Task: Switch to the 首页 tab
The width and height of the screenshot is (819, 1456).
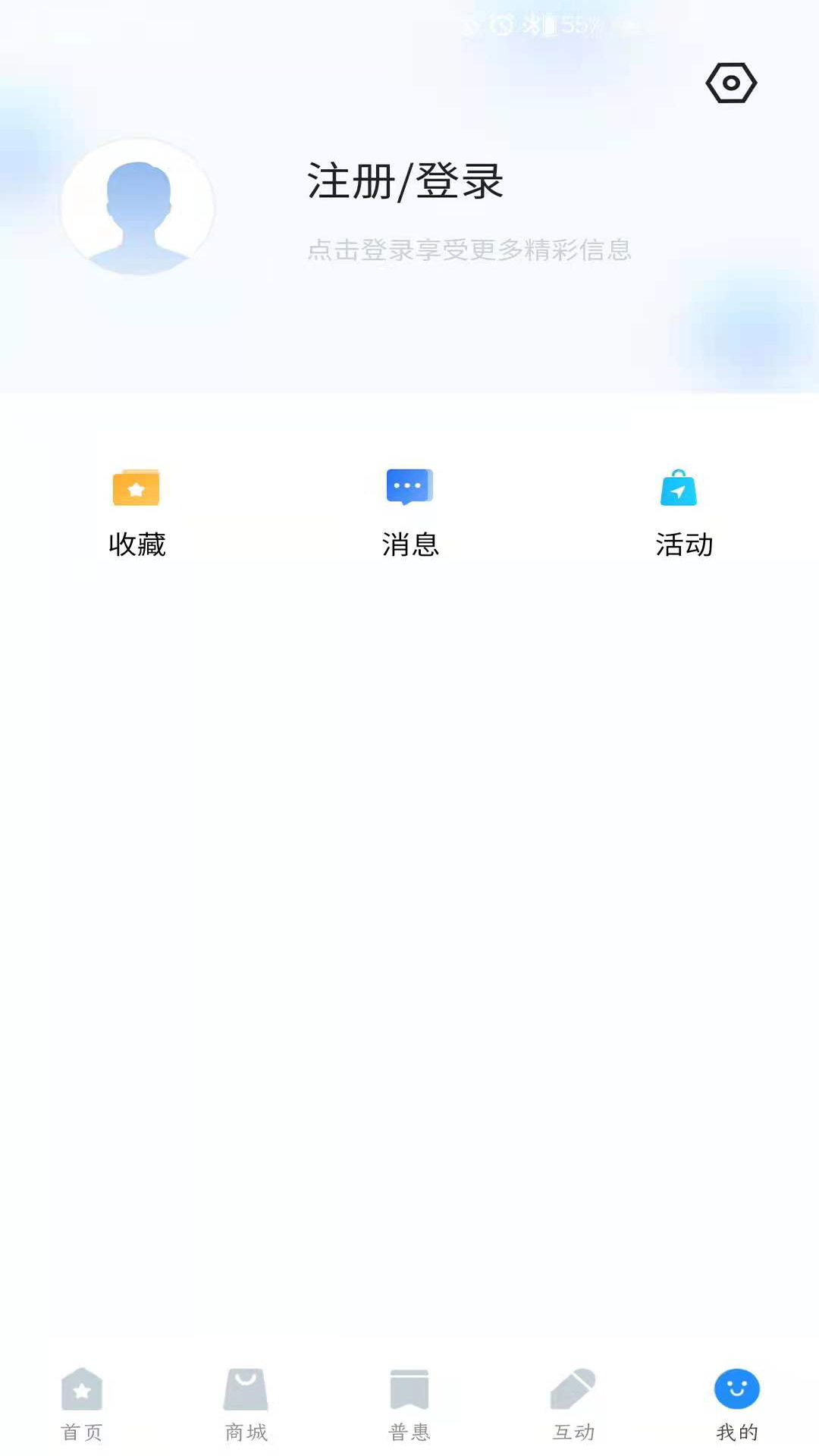Action: pos(82,1403)
